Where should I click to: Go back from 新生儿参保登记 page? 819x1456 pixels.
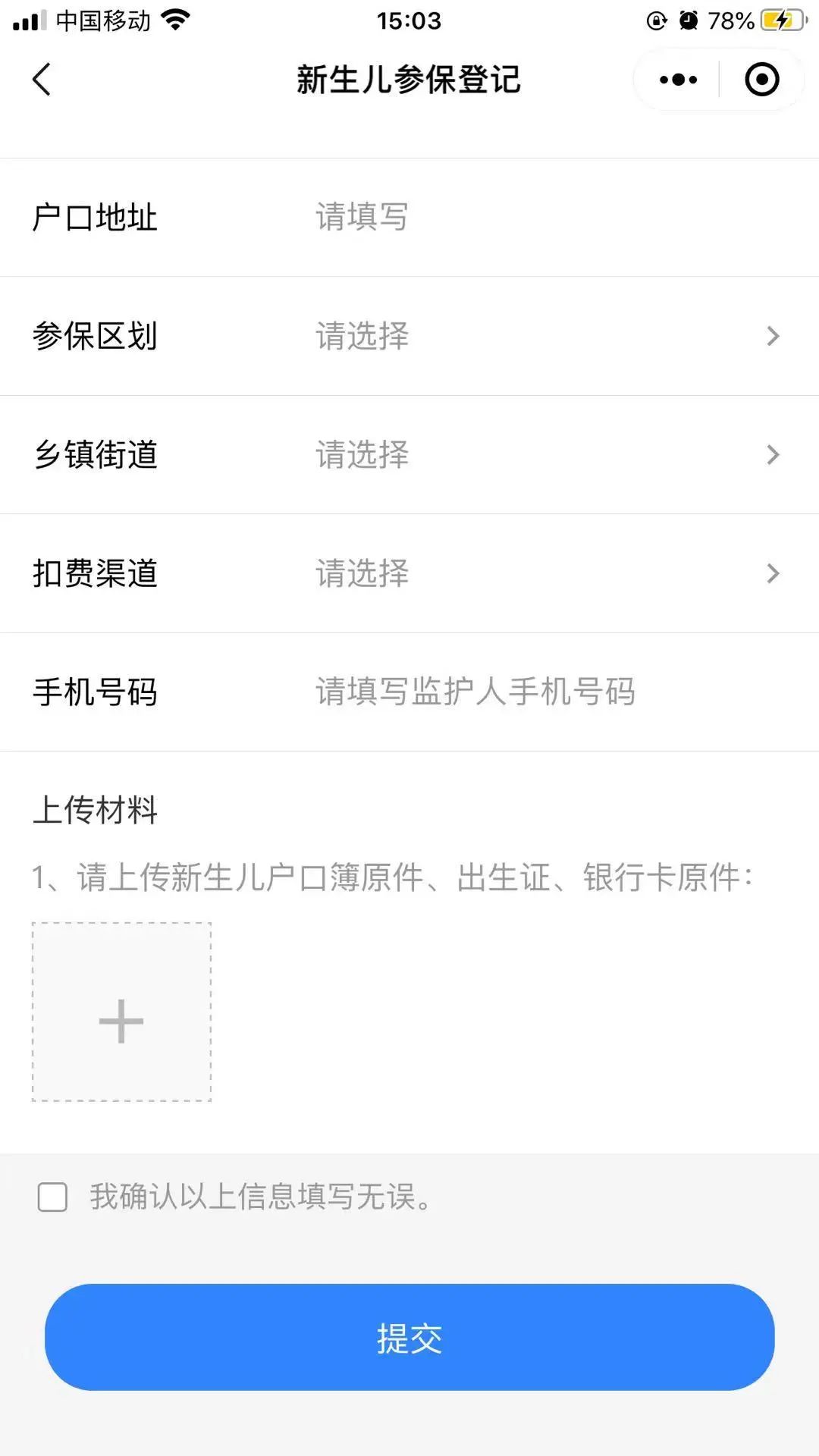point(42,80)
